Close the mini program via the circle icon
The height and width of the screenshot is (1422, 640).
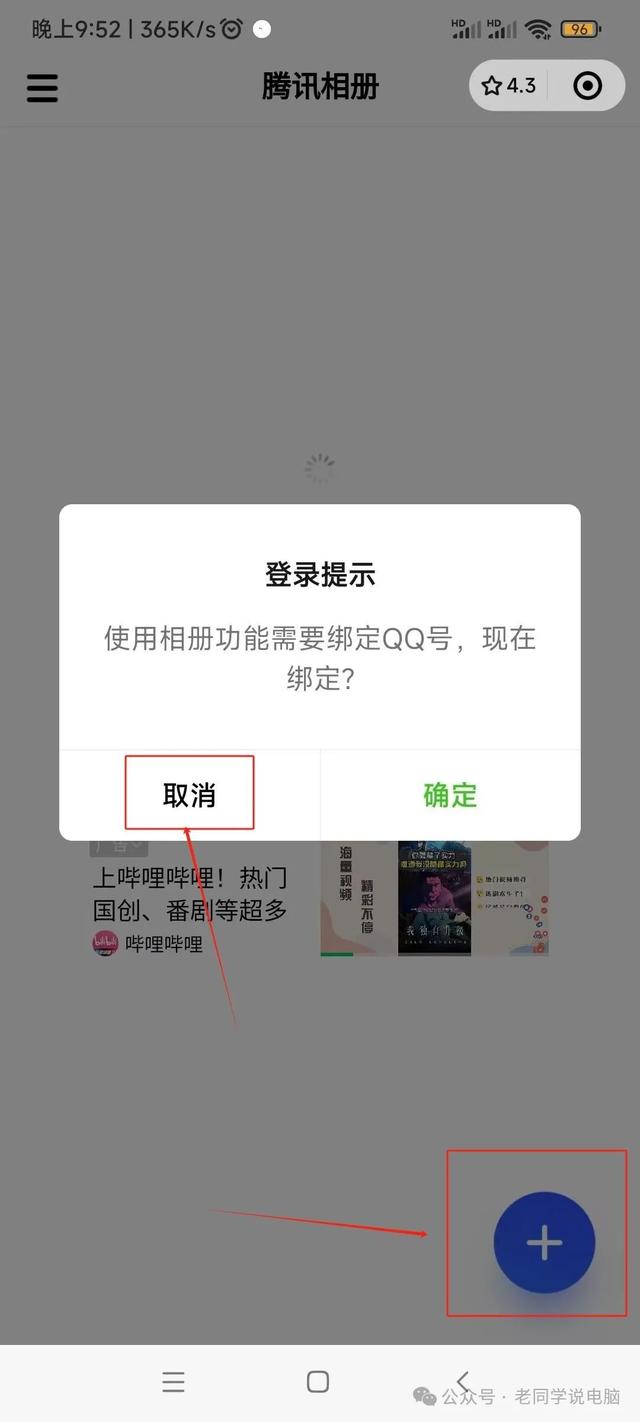point(587,86)
